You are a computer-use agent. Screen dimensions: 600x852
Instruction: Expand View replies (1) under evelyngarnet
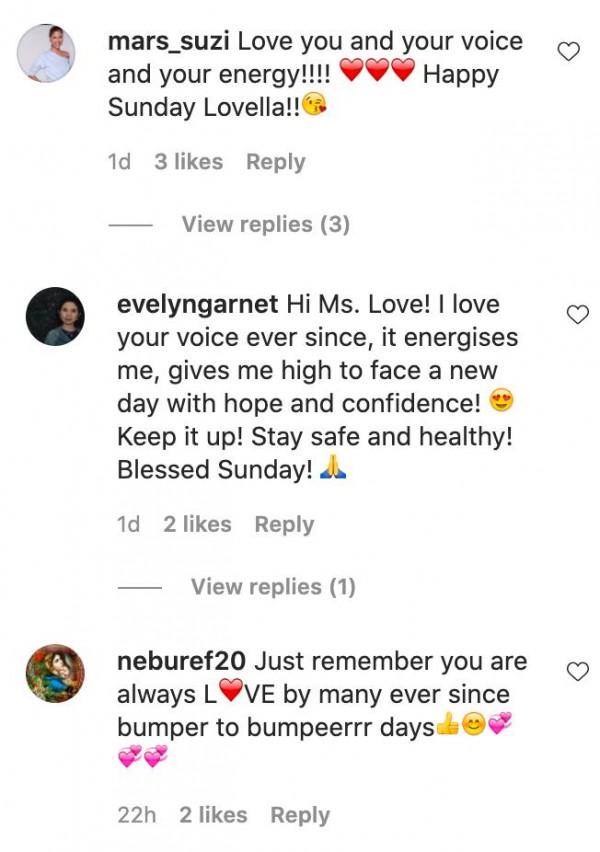273,586
